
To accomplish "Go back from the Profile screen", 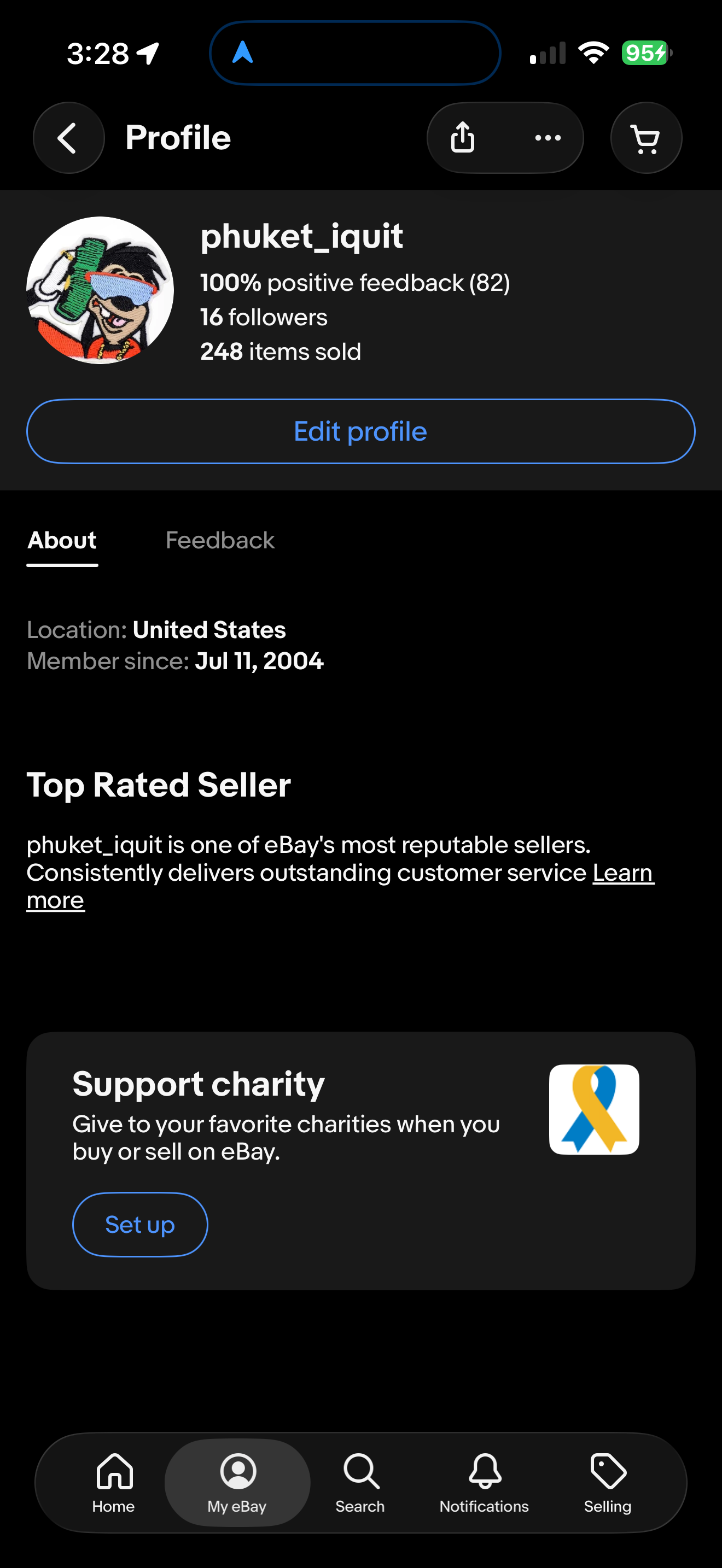I will [x=68, y=138].
